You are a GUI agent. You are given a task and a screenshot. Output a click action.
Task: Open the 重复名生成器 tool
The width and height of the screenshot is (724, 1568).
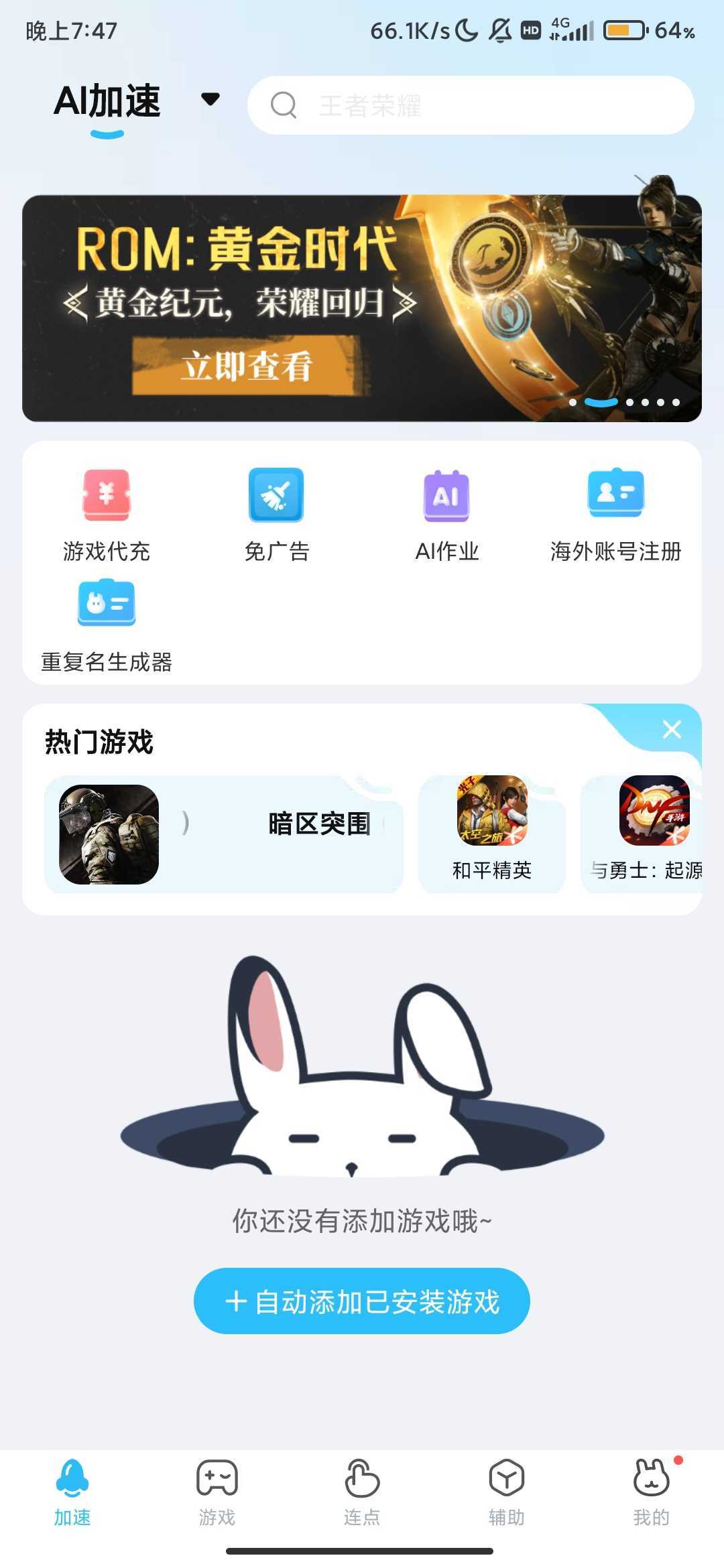[107, 625]
